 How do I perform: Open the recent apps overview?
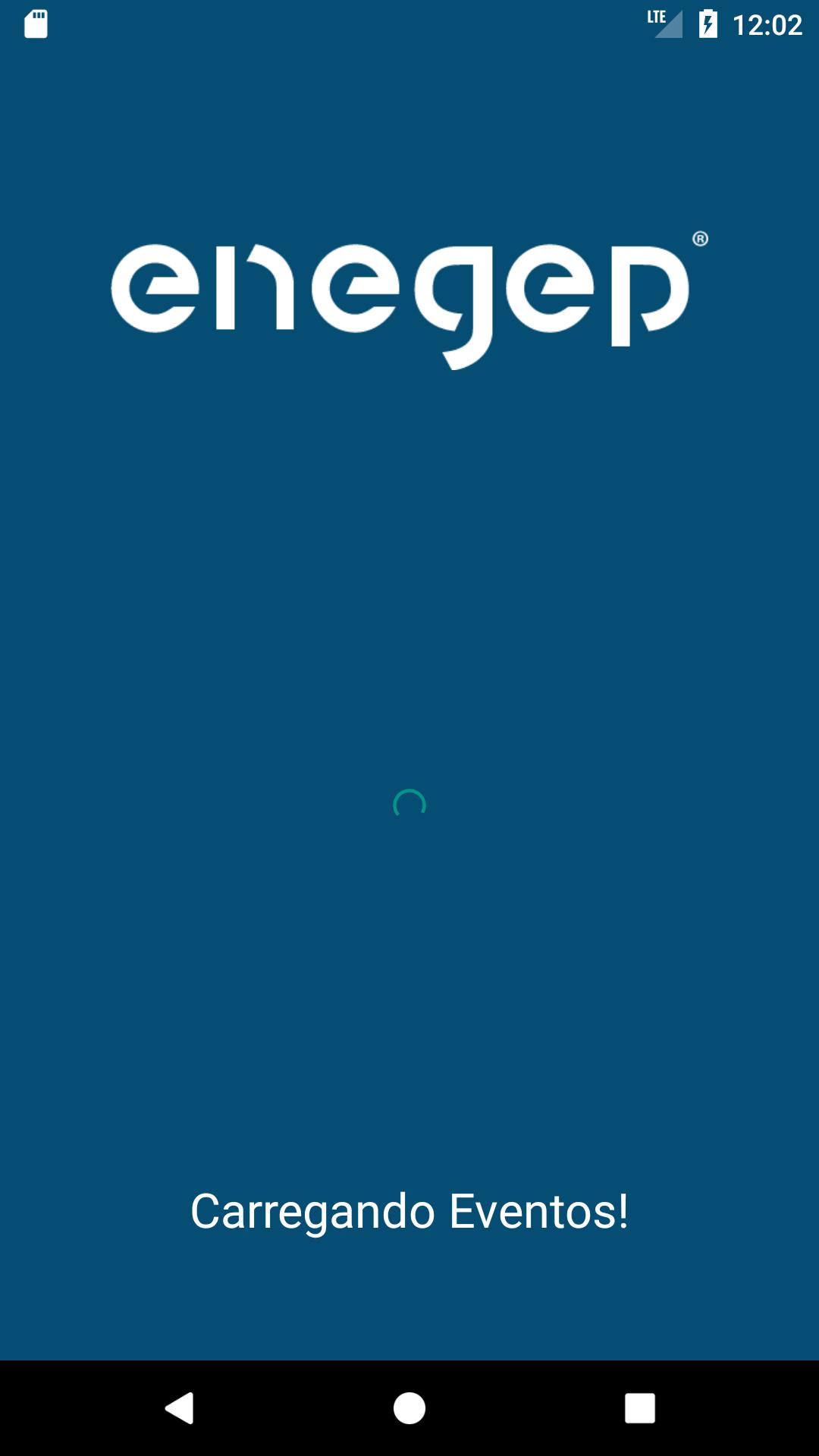[x=639, y=1408]
